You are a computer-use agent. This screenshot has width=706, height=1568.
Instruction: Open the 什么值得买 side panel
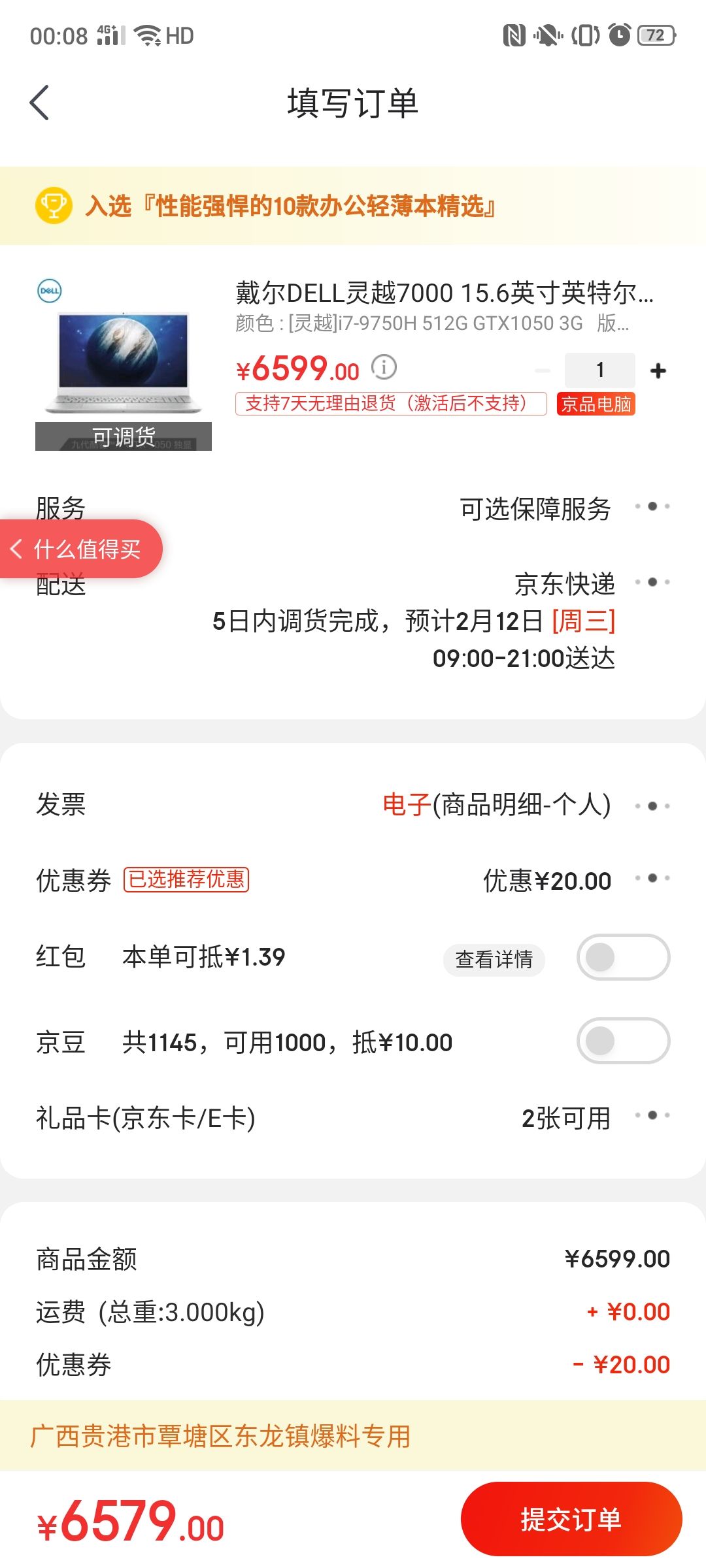tap(88, 549)
